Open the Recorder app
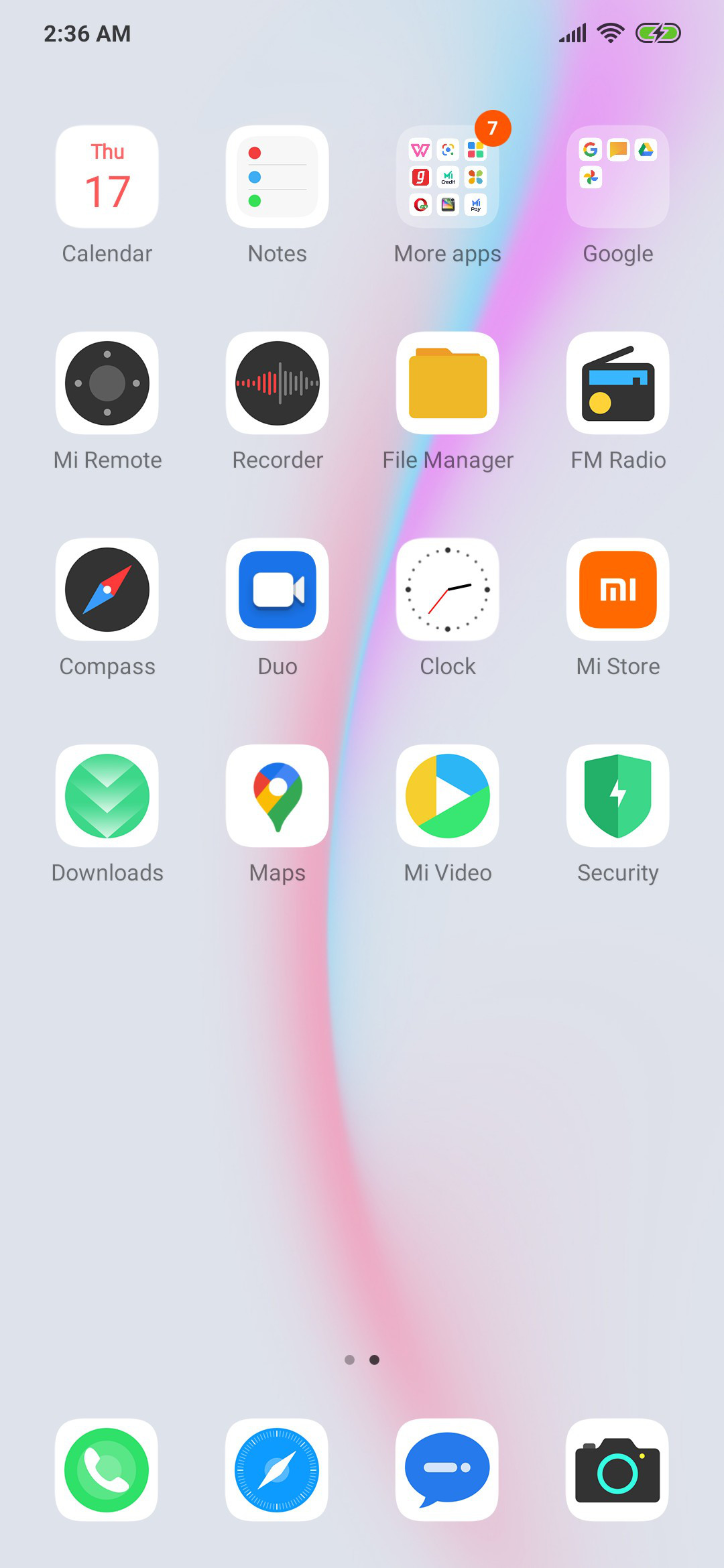 pos(278,383)
